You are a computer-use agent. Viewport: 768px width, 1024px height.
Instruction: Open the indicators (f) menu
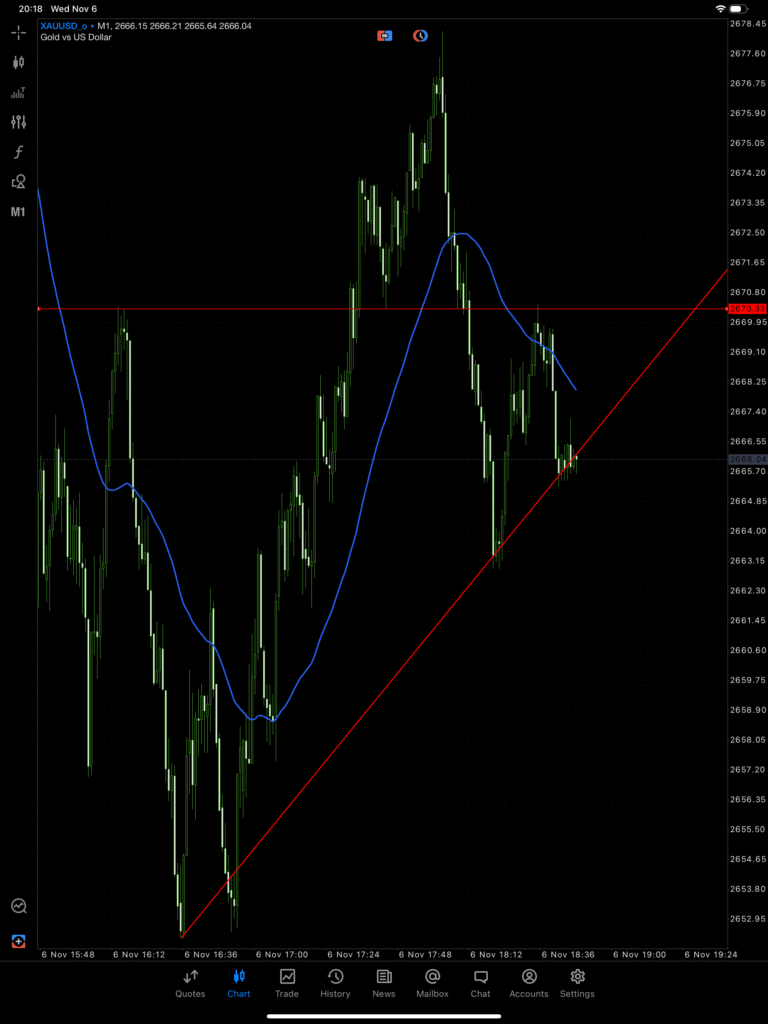(18, 152)
